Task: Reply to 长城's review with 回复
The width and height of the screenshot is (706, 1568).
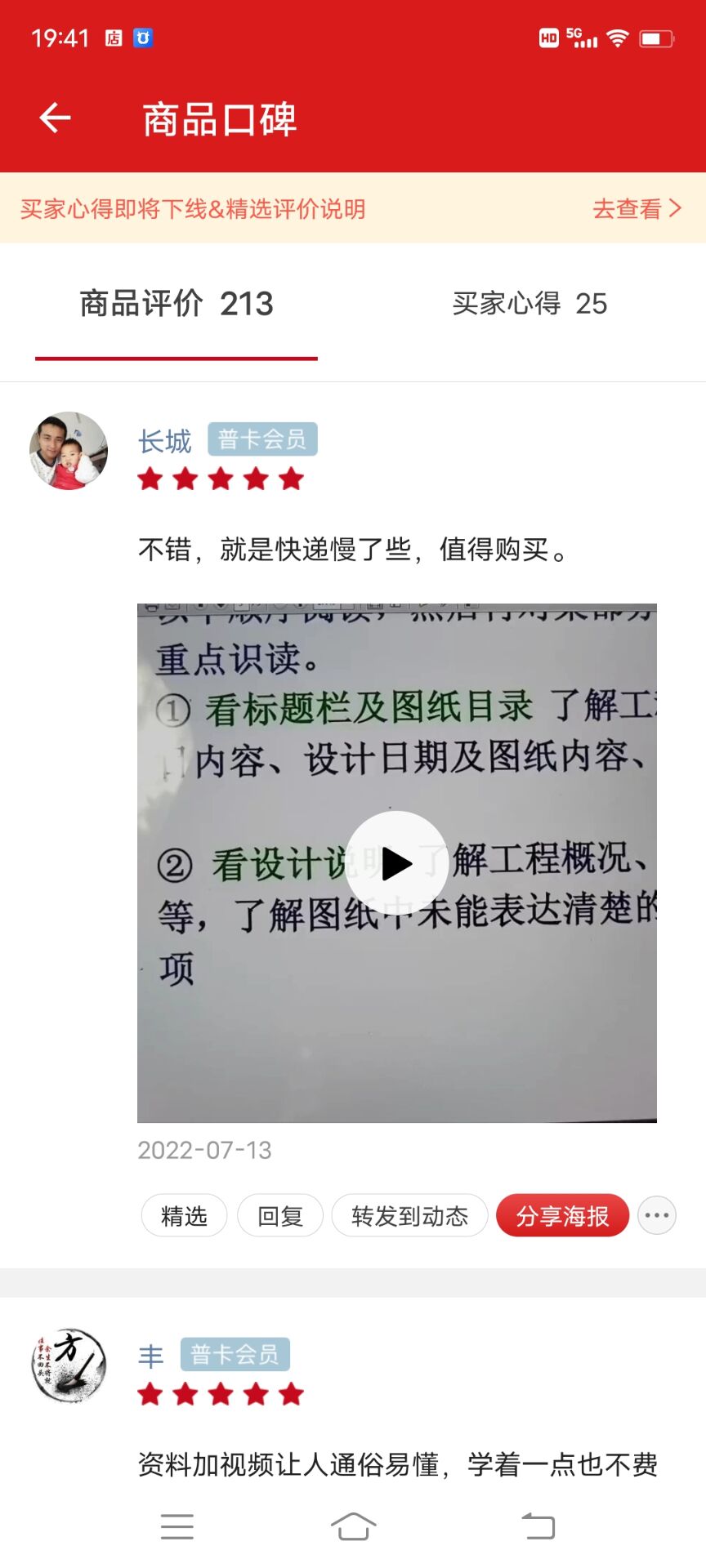Action: (280, 1216)
